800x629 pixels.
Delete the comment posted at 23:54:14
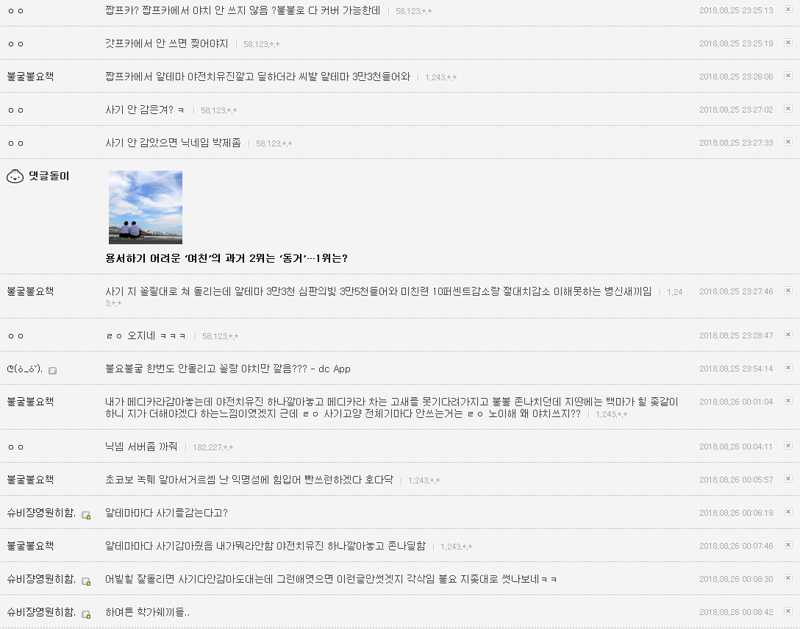[788, 368]
